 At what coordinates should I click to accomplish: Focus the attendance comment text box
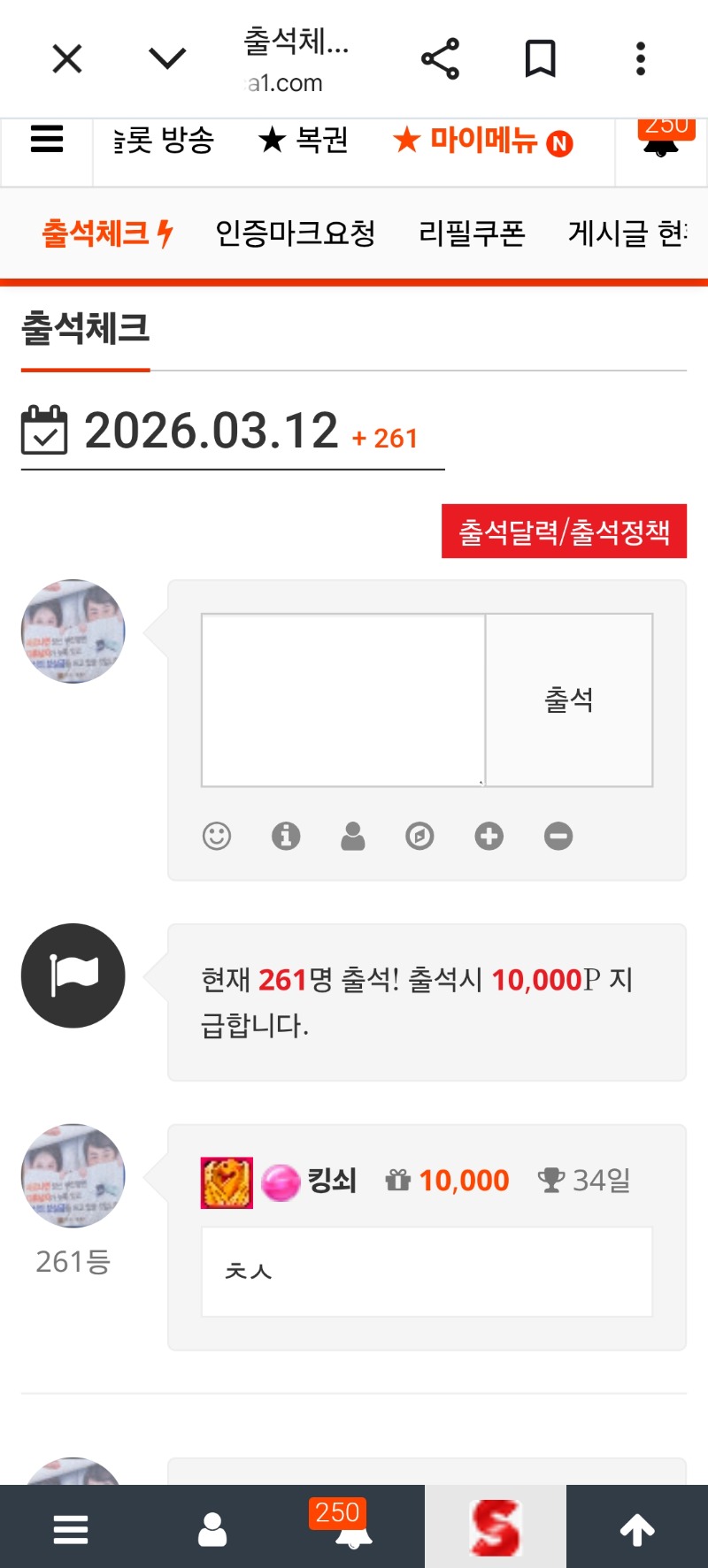[x=342, y=700]
